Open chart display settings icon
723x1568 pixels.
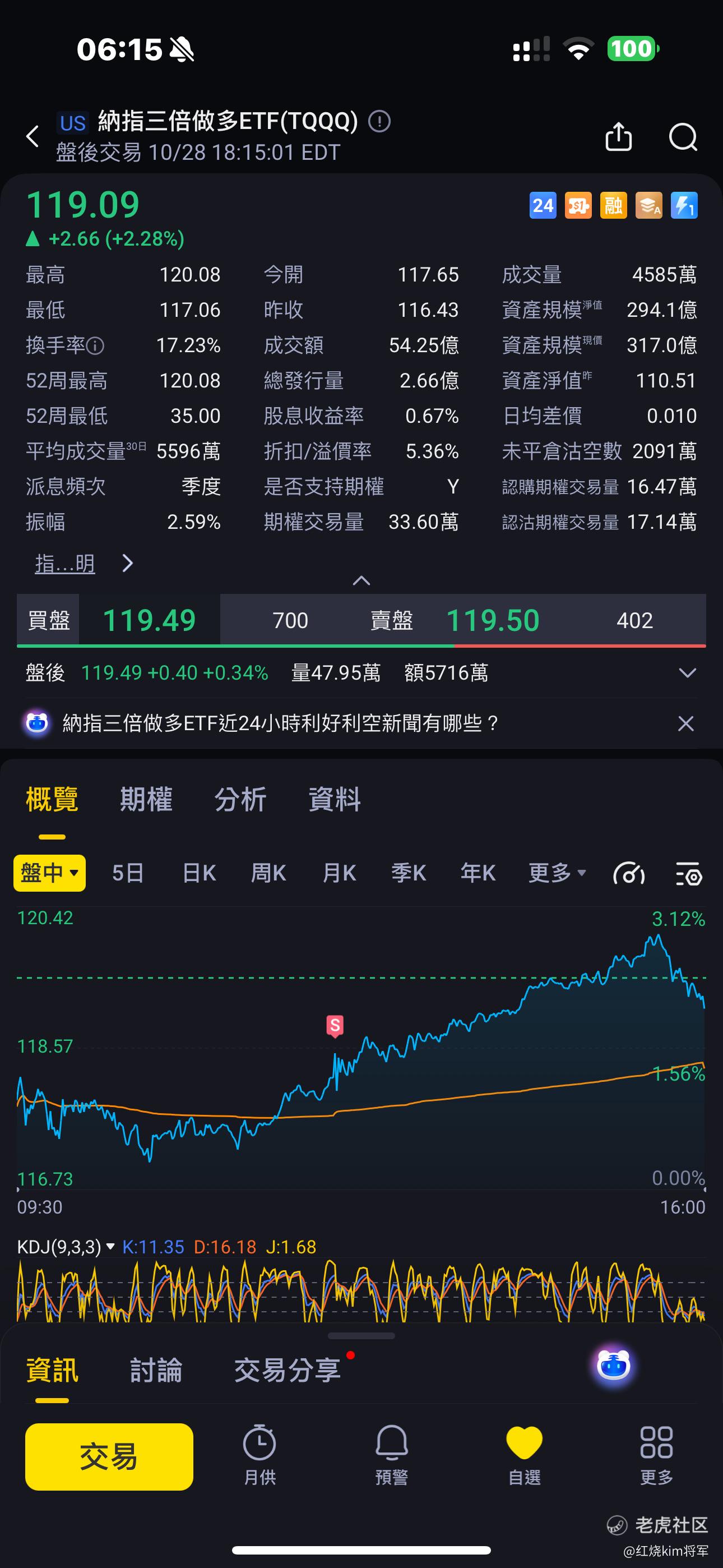[689, 874]
